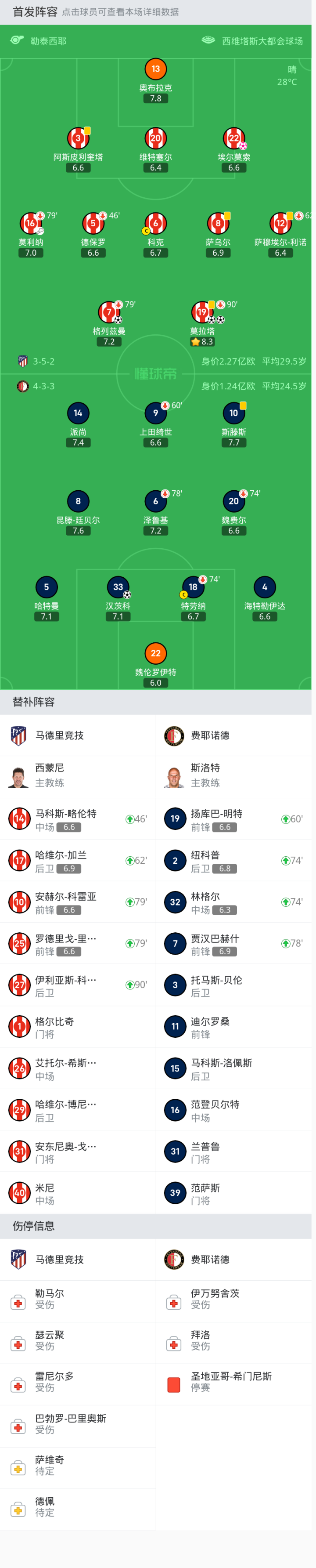Image resolution: width=316 pixels, height=1568 pixels.
Task: Select player 埃尔莫索 on the pitch
Action: pos(233,139)
